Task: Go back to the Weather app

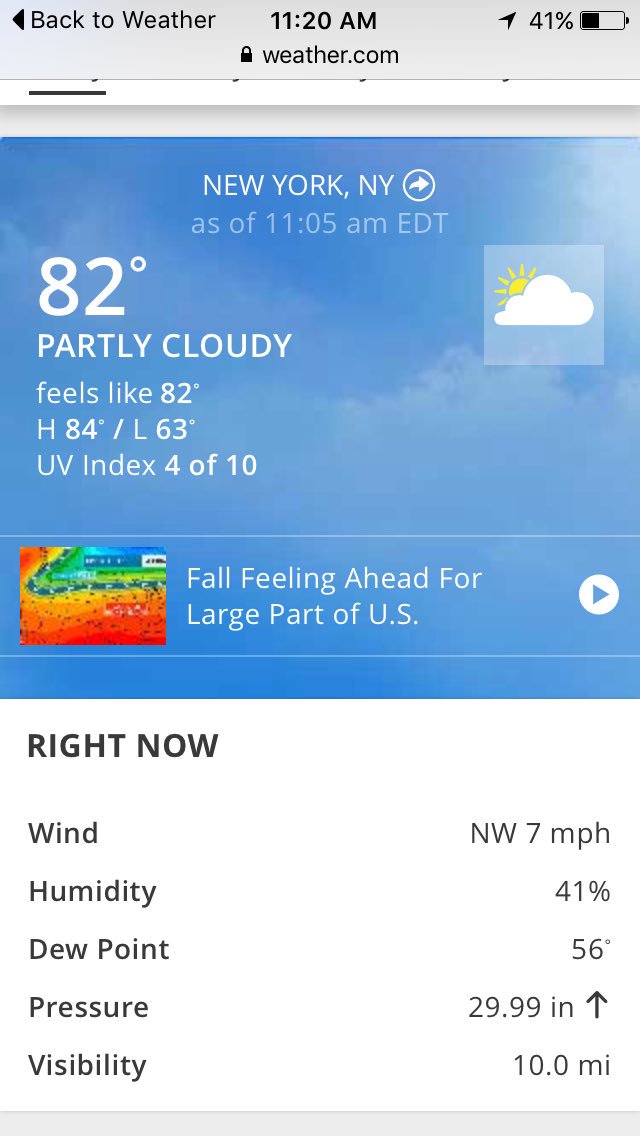Action: 114,20
